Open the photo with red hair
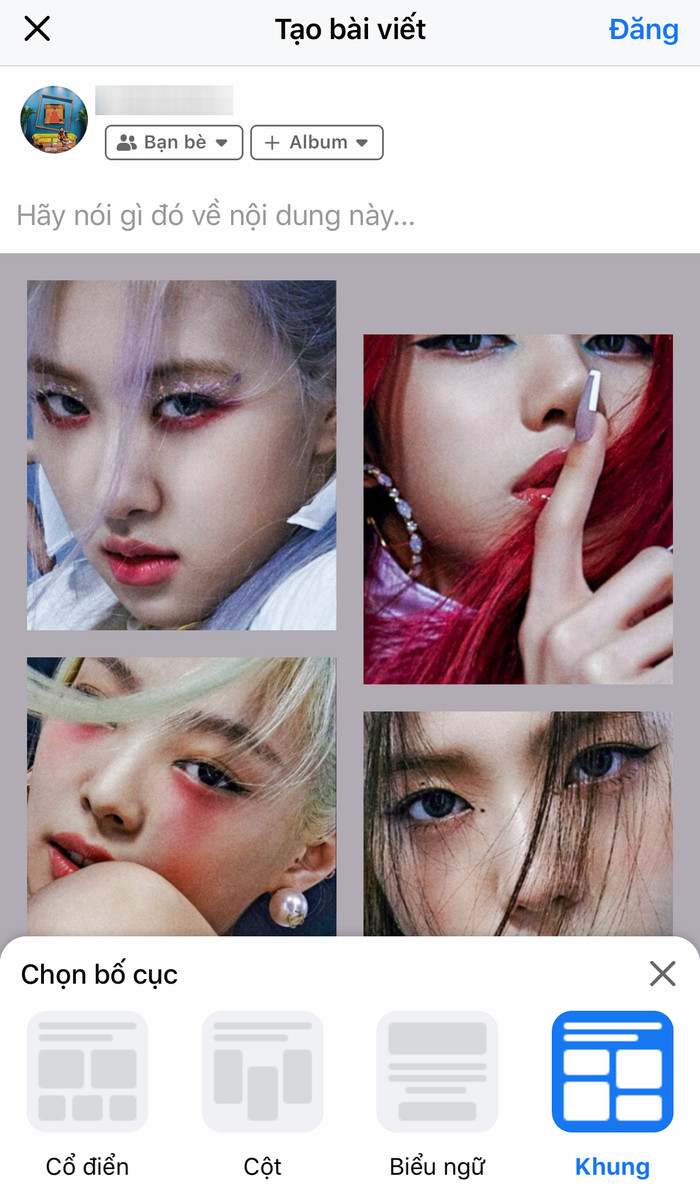 click(x=517, y=509)
